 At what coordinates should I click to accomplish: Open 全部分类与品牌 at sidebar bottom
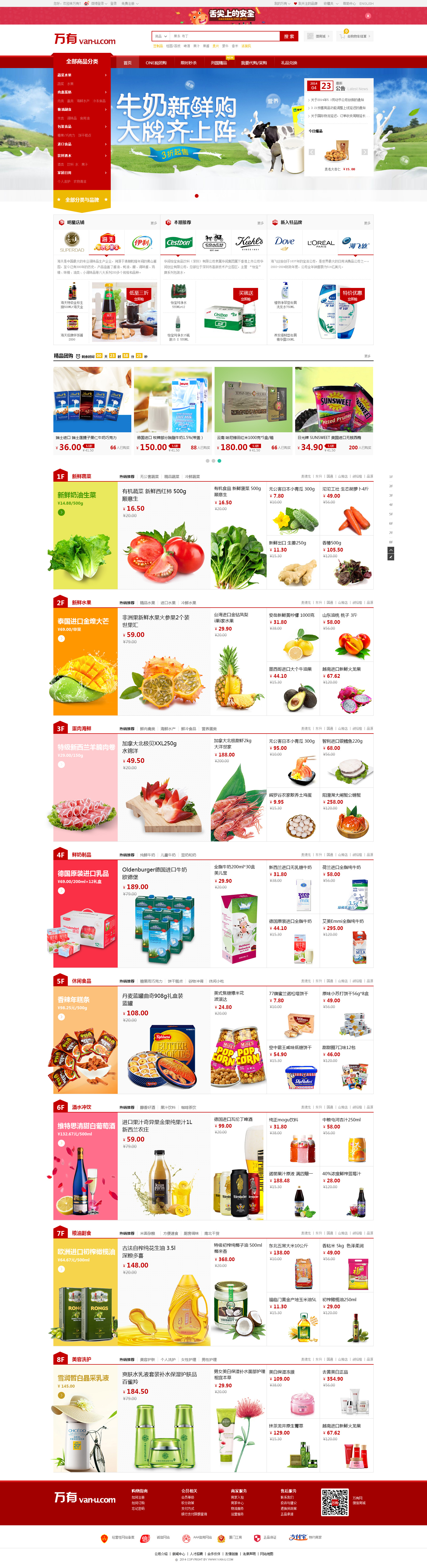82,200
